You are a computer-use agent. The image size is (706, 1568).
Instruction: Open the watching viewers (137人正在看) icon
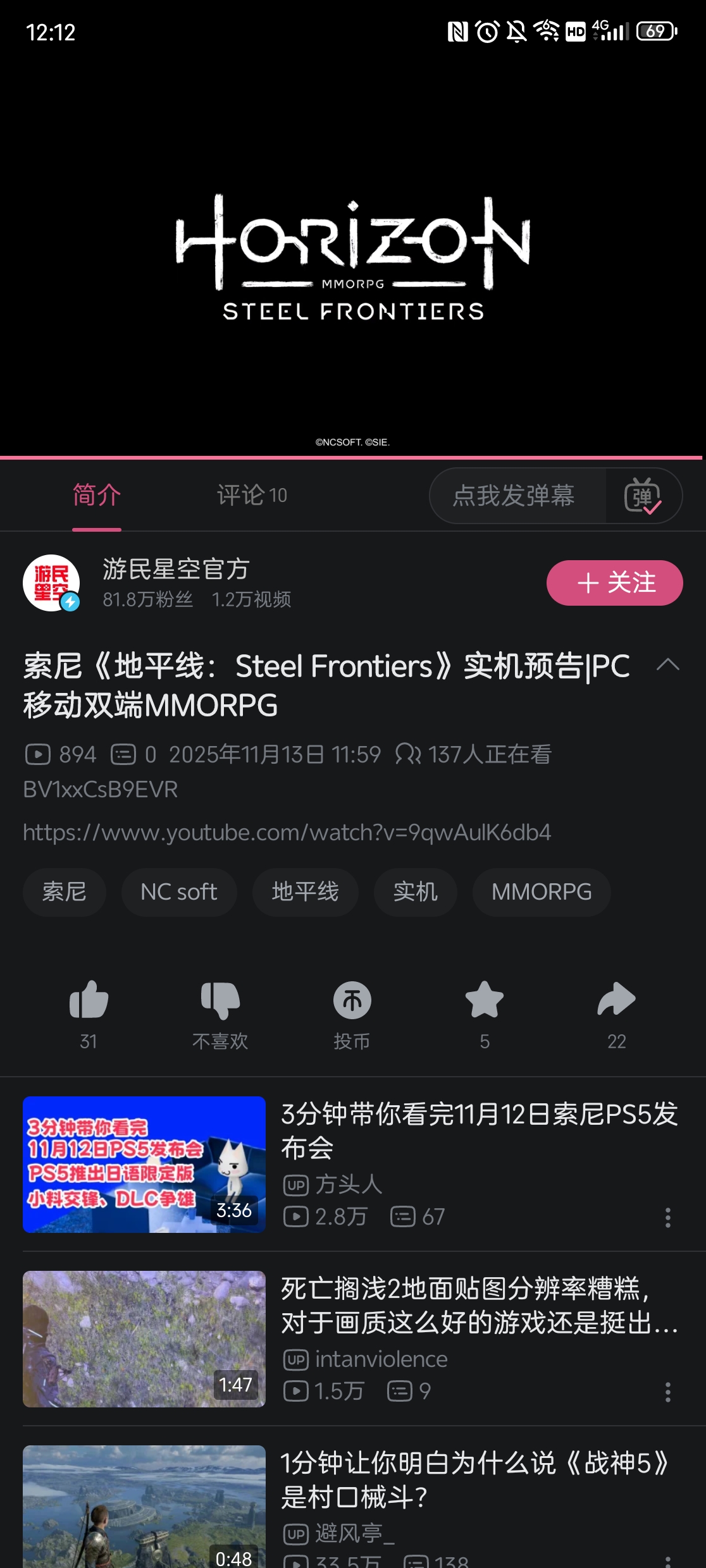[411, 754]
